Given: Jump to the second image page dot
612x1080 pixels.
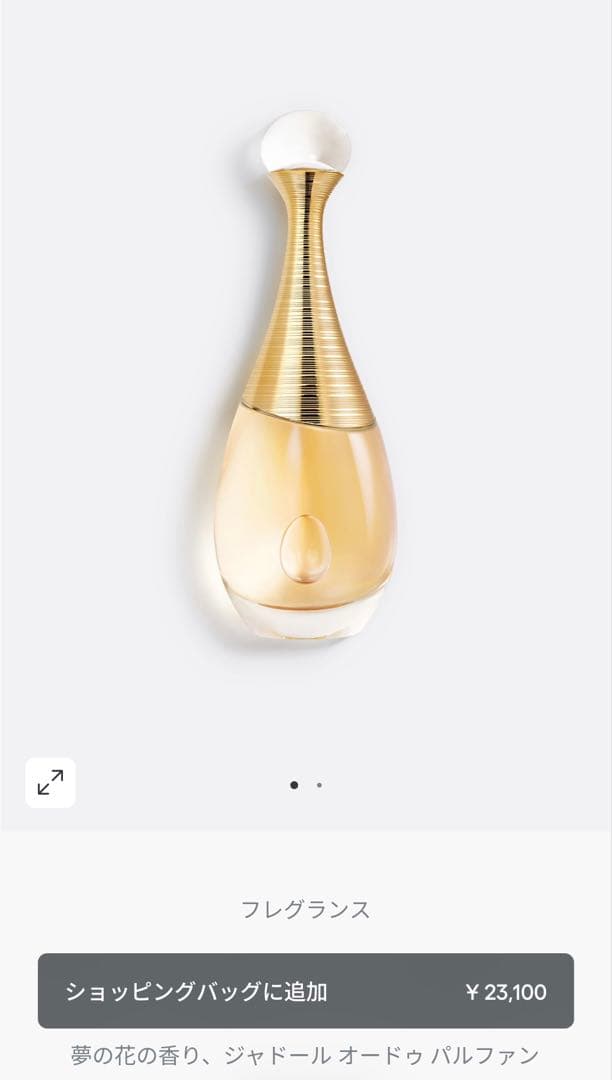Looking at the screenshot, I should 319,785.
